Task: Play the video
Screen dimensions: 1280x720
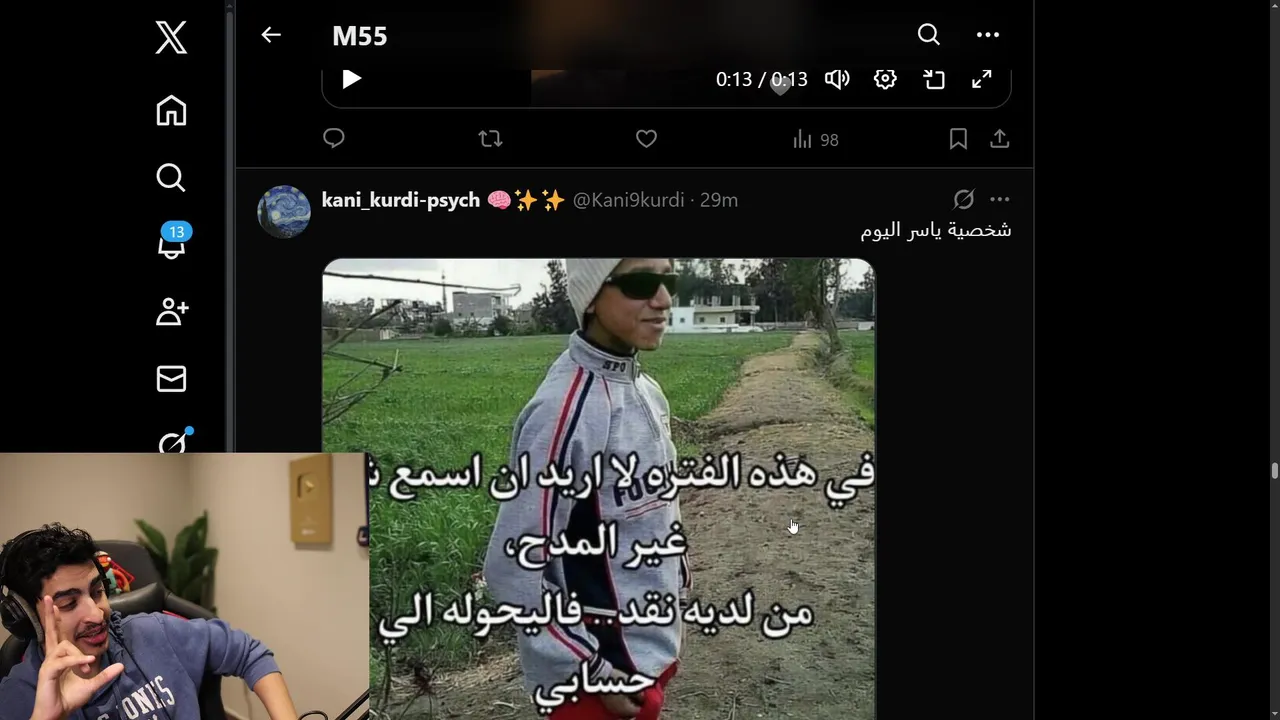Action: click(x=351, y=79)
